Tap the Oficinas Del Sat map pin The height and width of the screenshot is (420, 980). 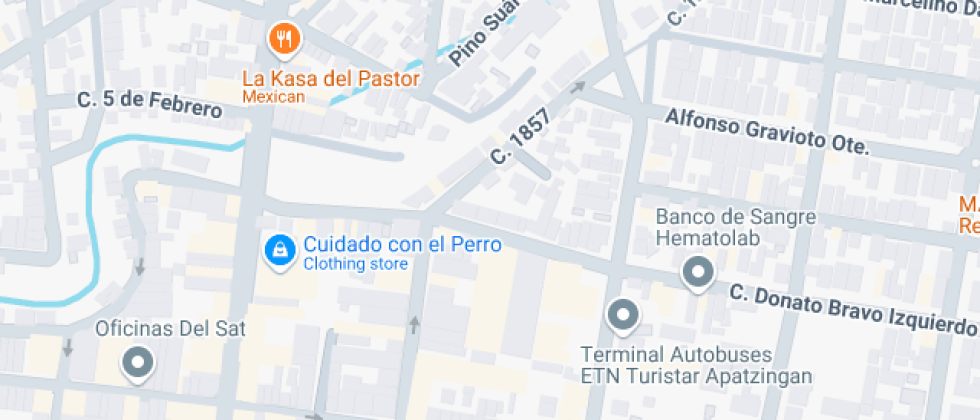tap(136, 362)
